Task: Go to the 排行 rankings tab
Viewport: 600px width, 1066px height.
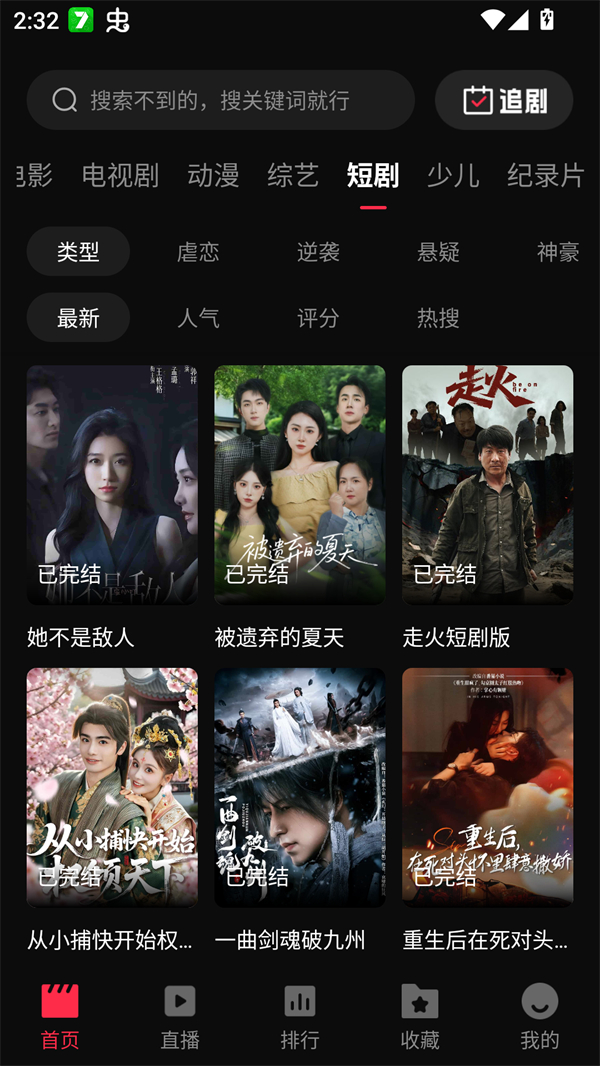Action: click(300, 1016)
